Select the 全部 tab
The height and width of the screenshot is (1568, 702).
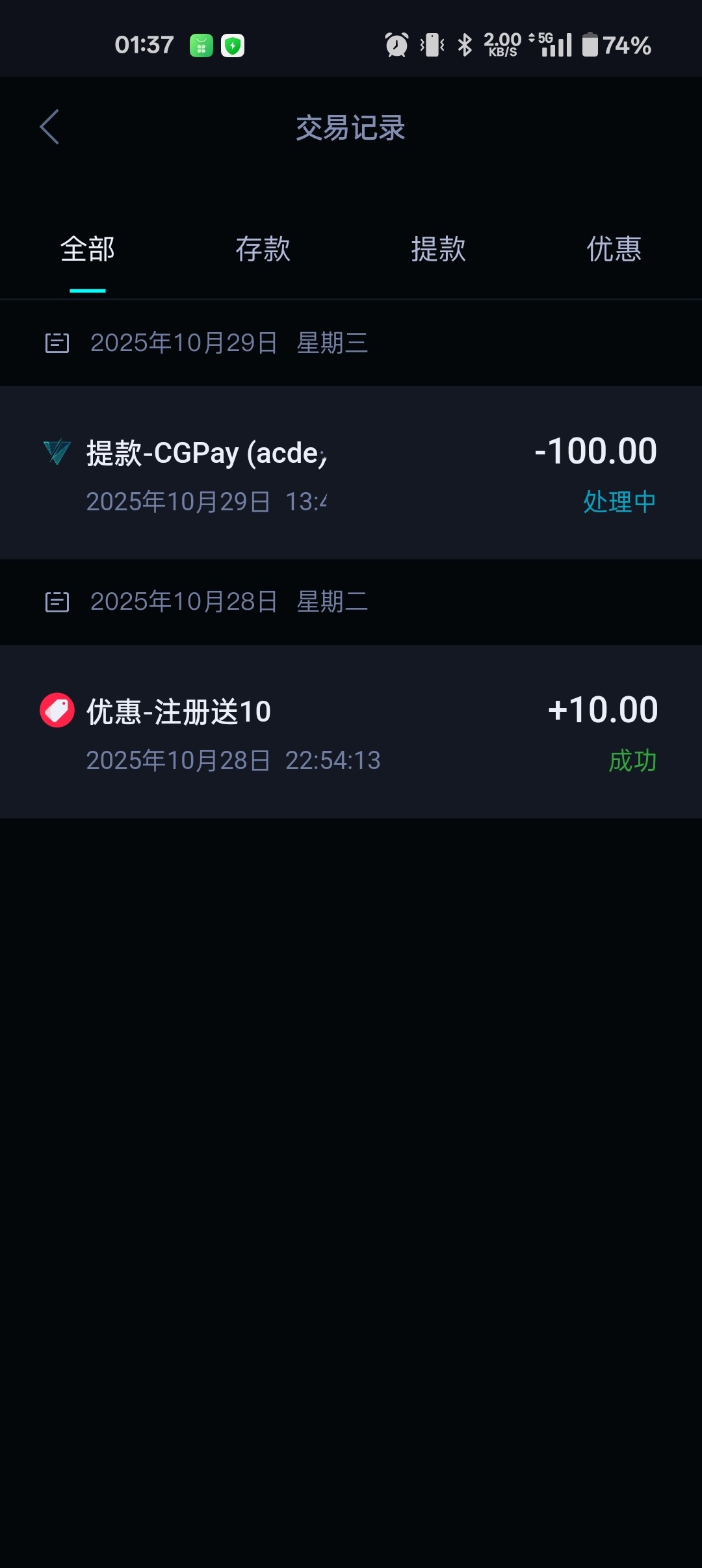pos(88,249)
